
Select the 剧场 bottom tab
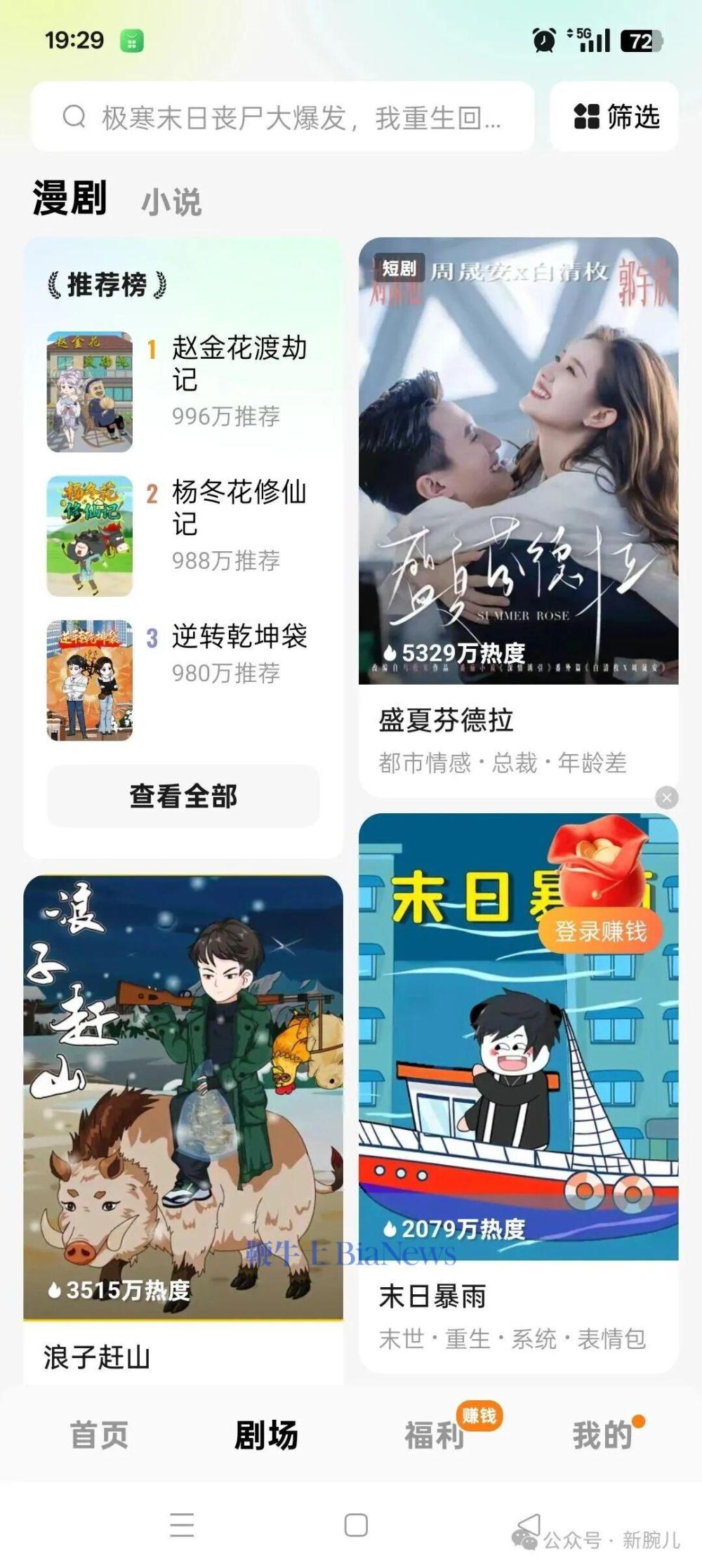[266, 1435]
